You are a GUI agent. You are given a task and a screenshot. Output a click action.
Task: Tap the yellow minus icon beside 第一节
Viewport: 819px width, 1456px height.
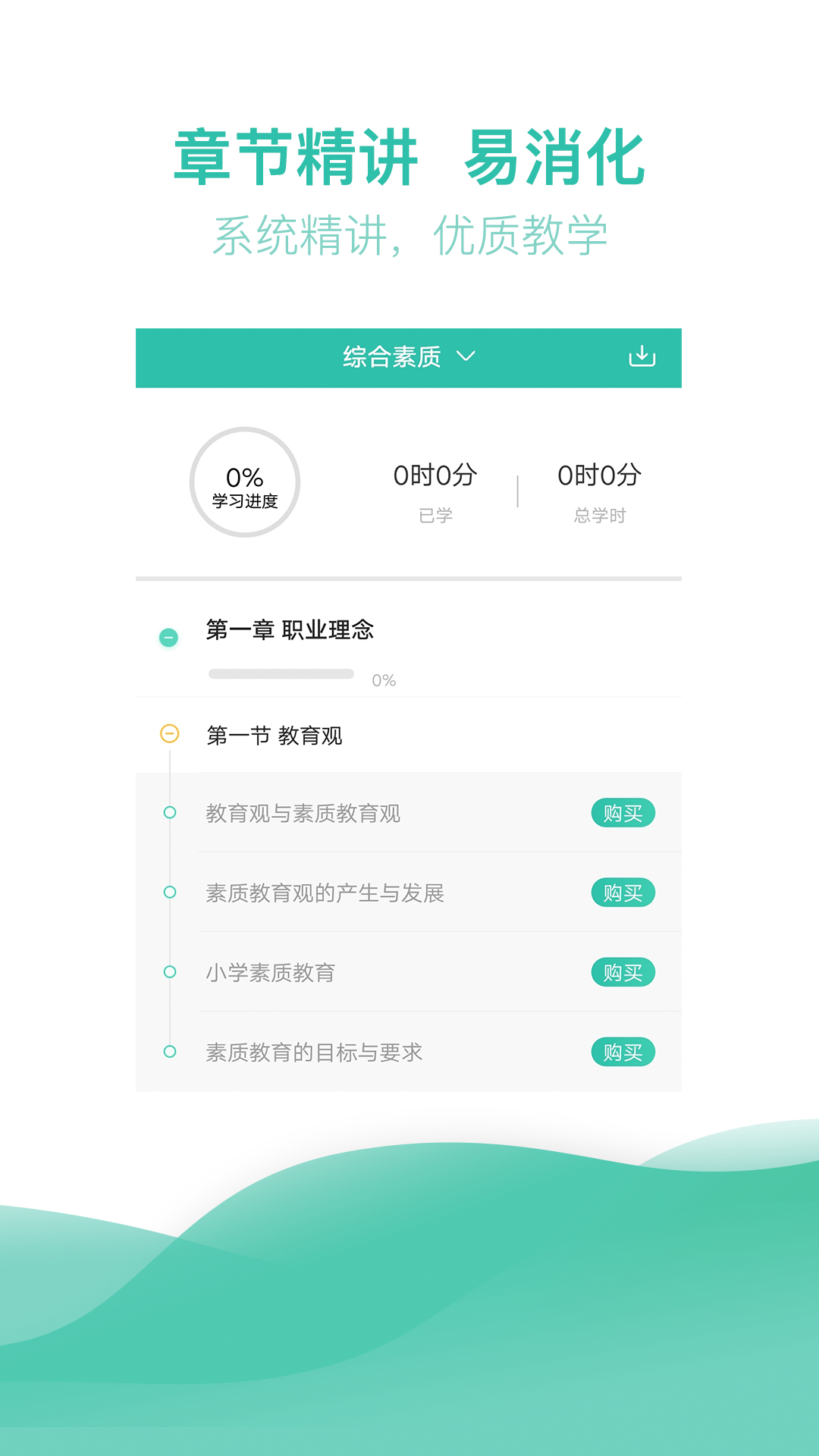point(167,733)
